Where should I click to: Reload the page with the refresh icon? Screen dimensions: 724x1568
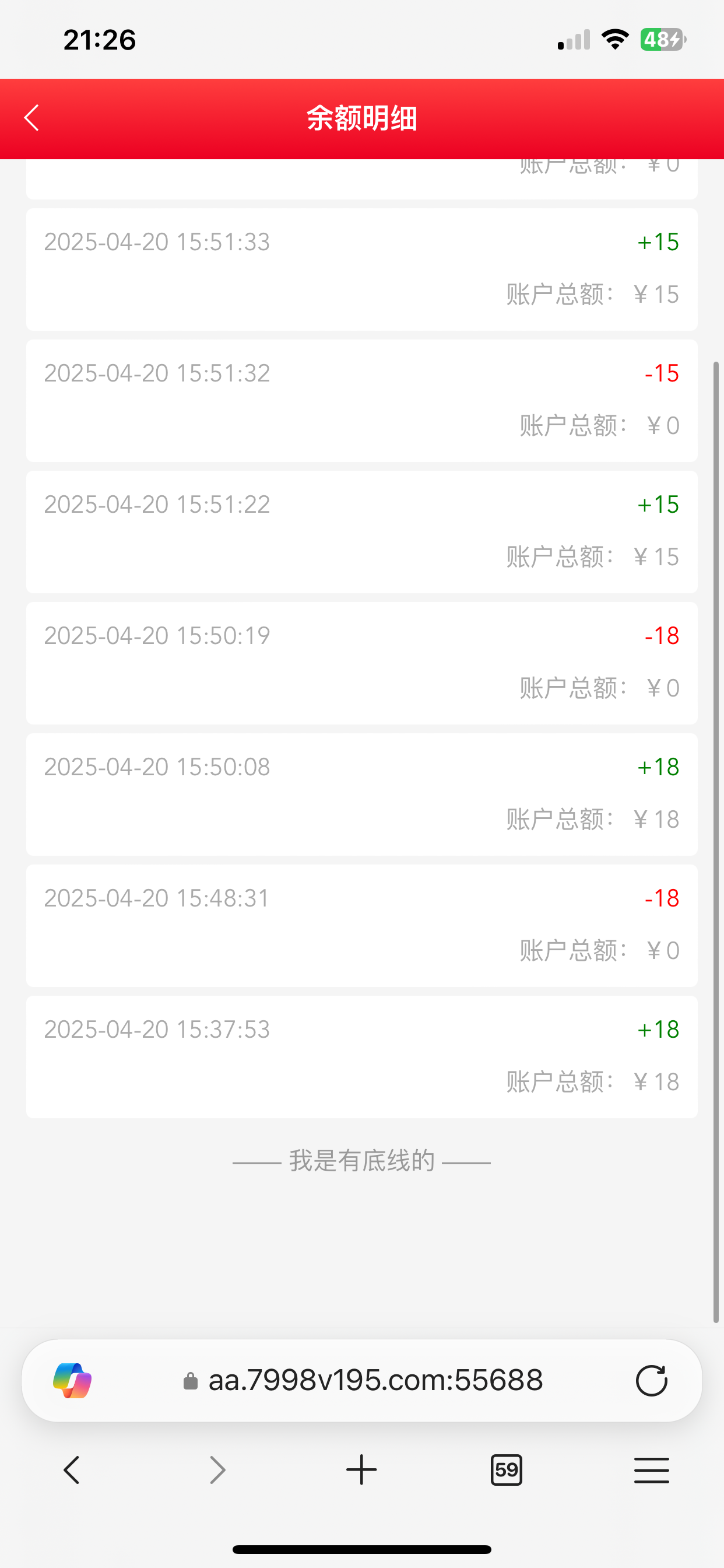tap(651, 1381)
